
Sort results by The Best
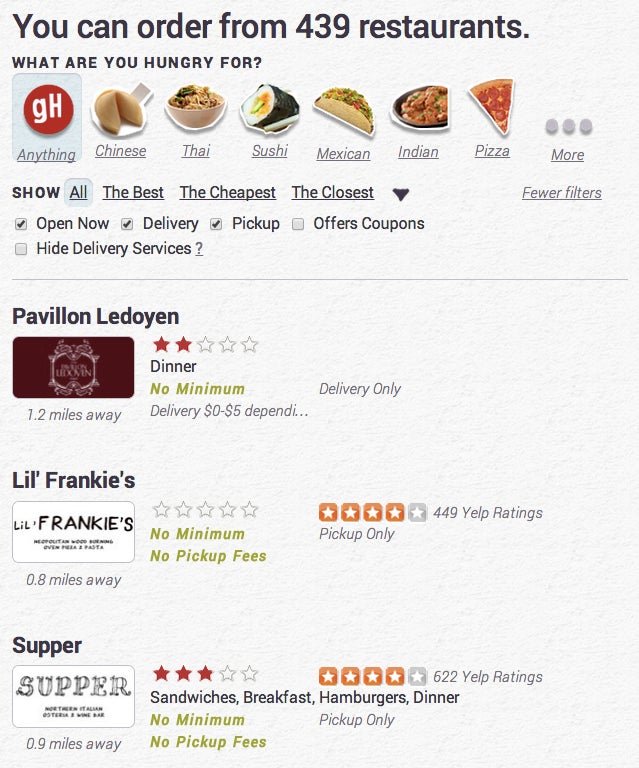point(133,193)
